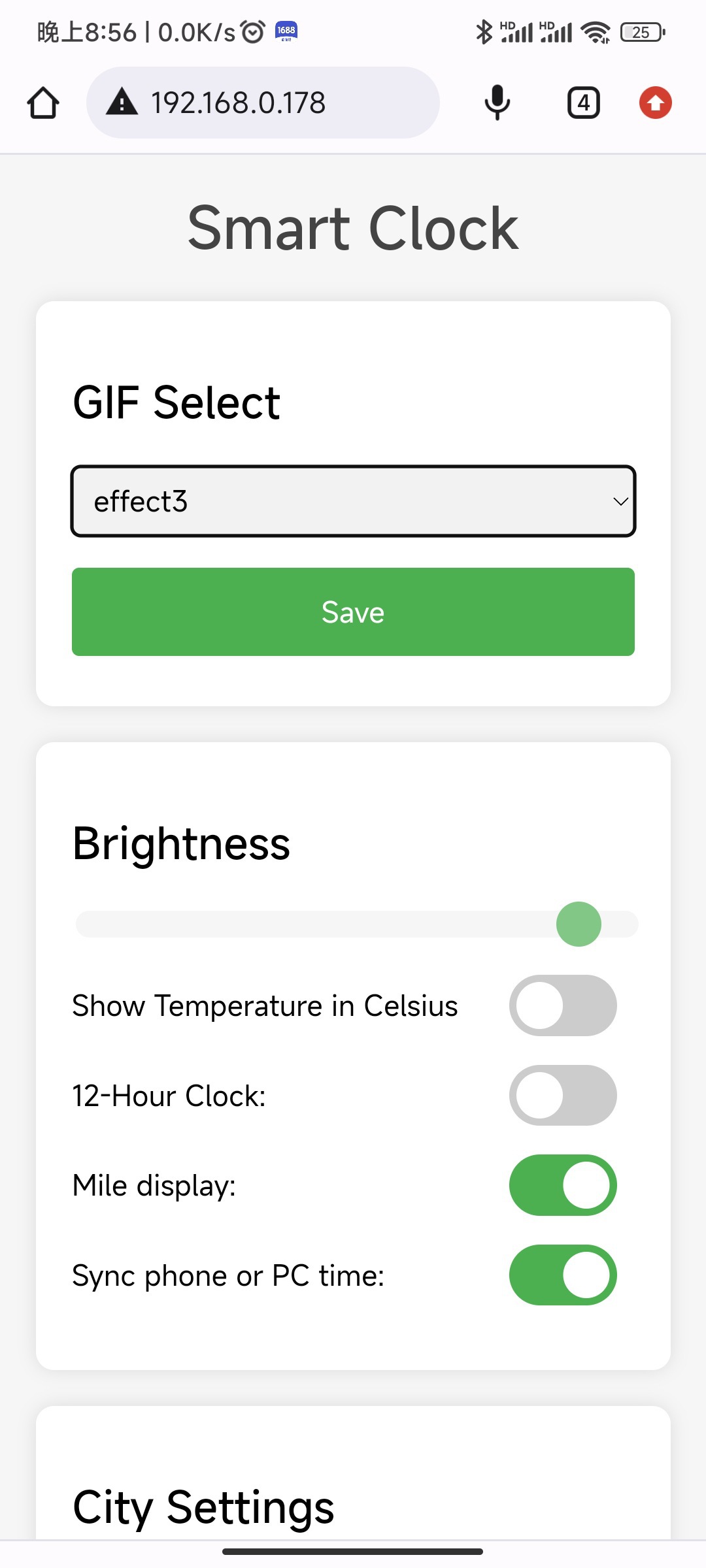Disable the Mile display switch

click(562, 1185)
